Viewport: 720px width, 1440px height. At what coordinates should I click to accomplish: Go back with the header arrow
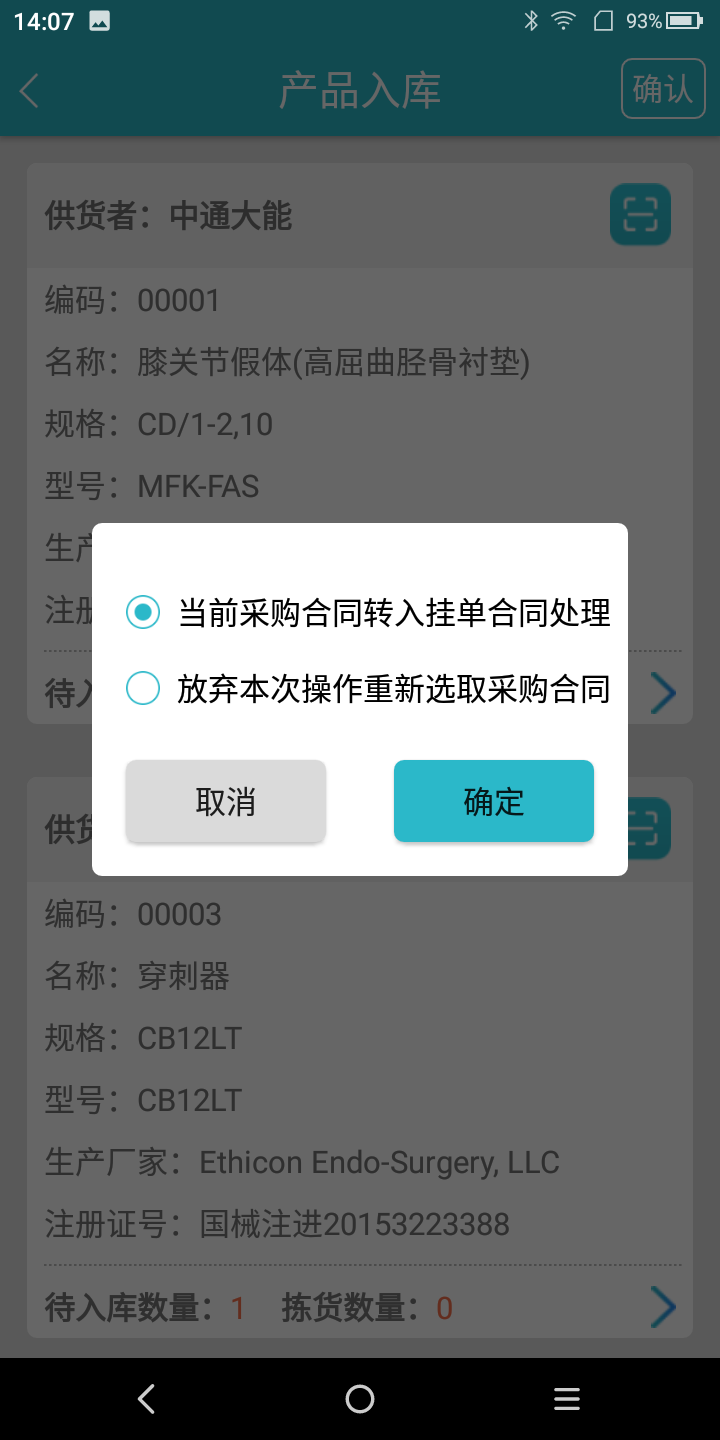click(x=30, y=91)
